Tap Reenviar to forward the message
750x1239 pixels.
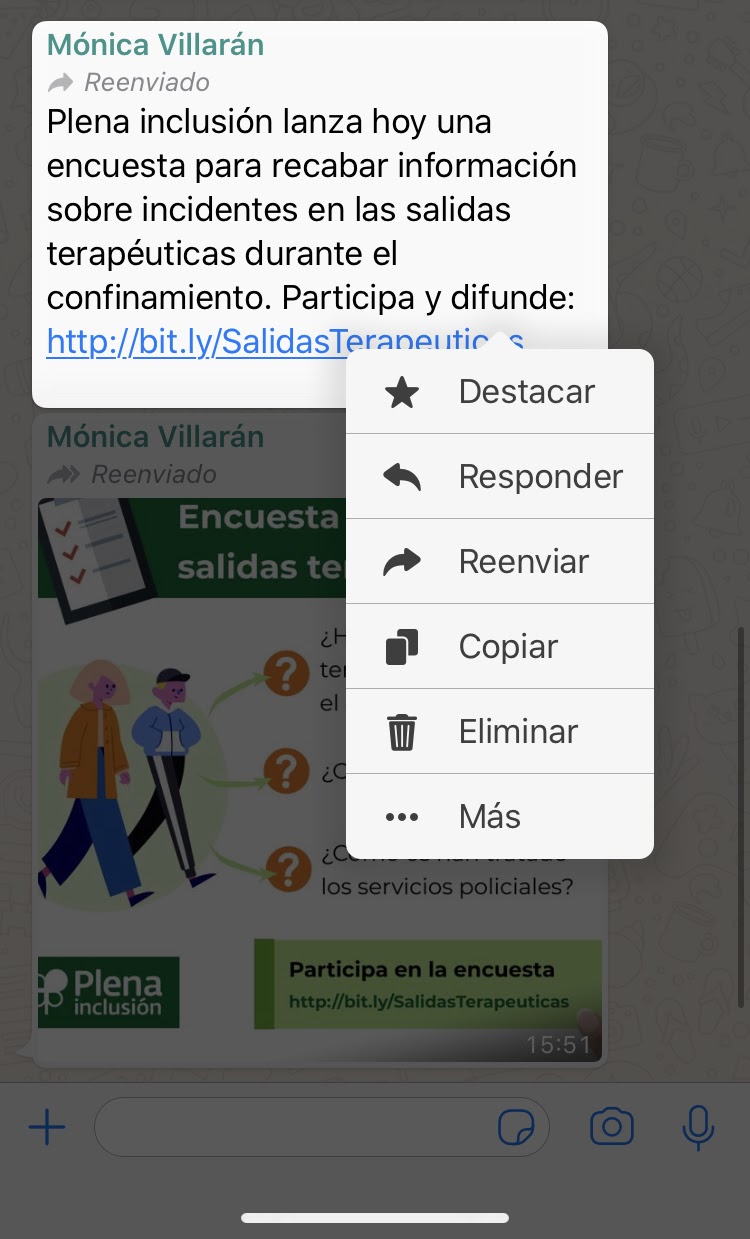(x=499, y=562)
